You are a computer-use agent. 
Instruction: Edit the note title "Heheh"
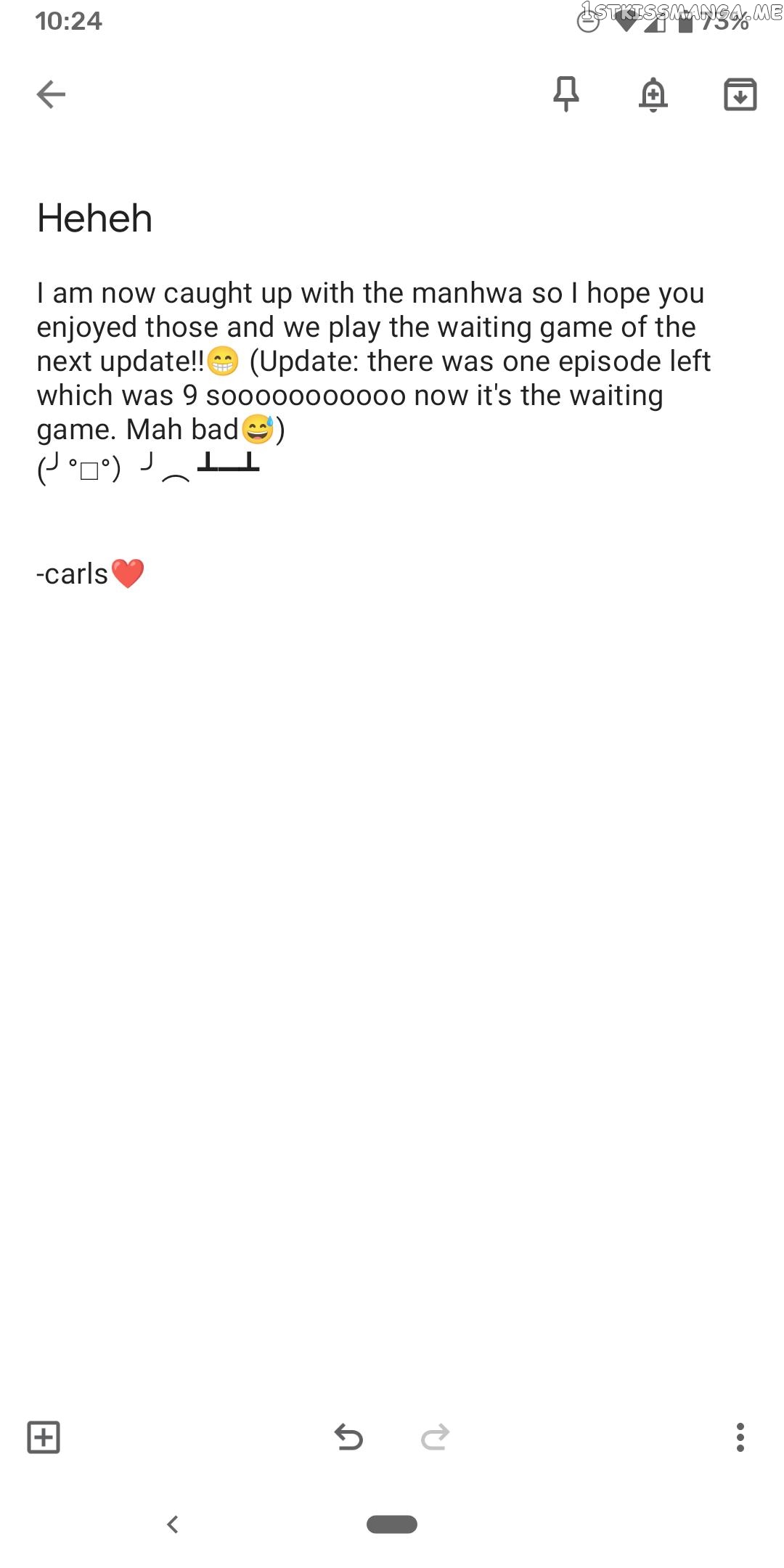point(95,219)
